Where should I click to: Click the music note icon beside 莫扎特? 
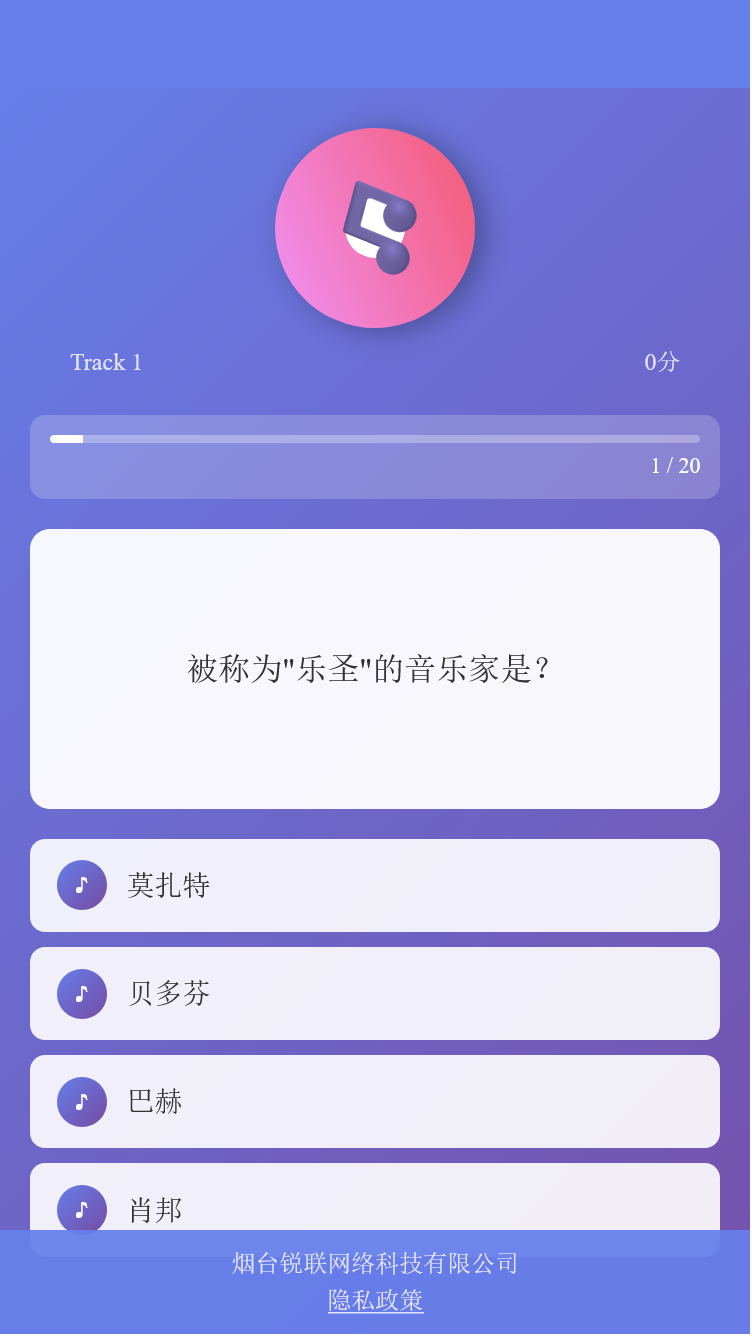coord(82,884)
